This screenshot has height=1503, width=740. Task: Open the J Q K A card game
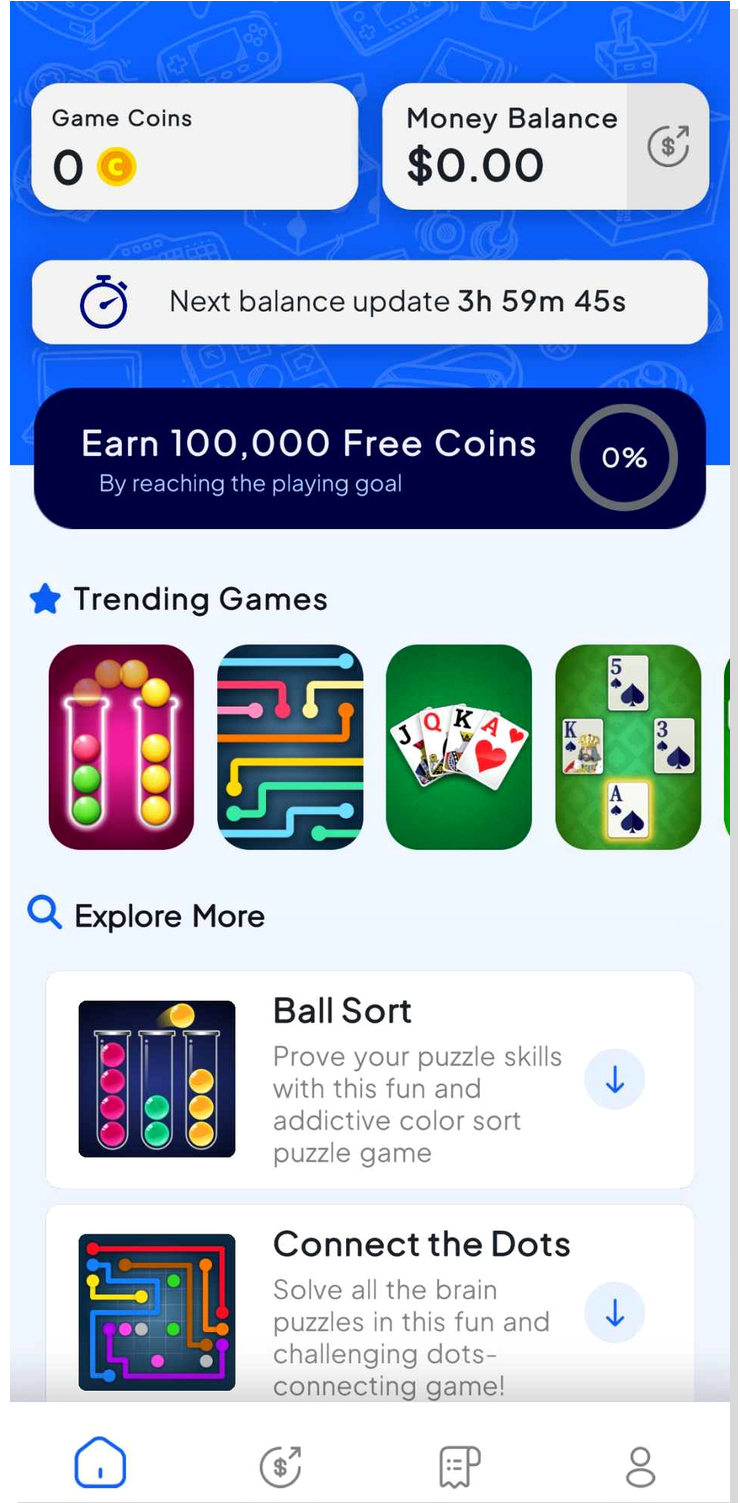459,747
